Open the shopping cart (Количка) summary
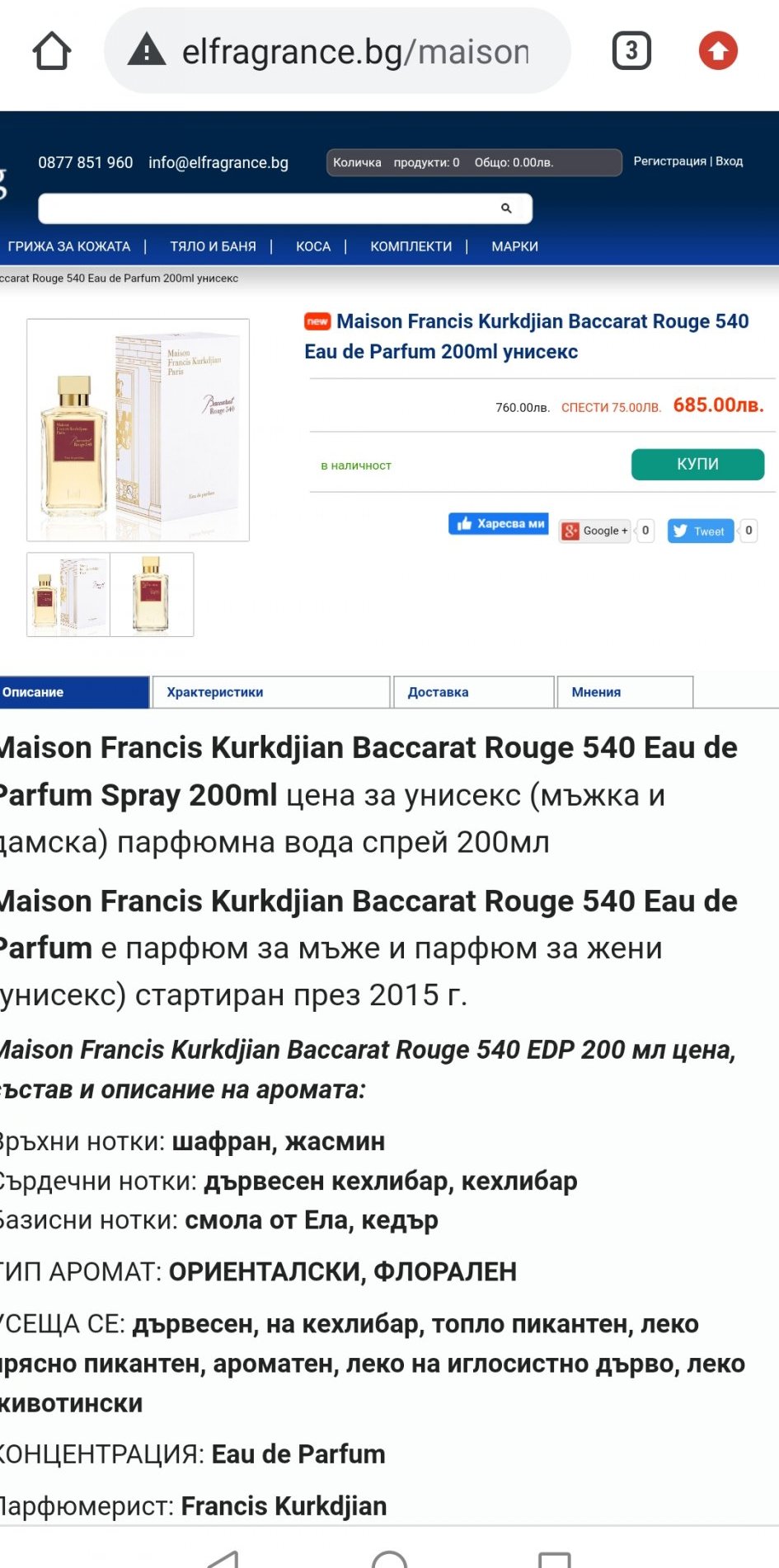 473,162
